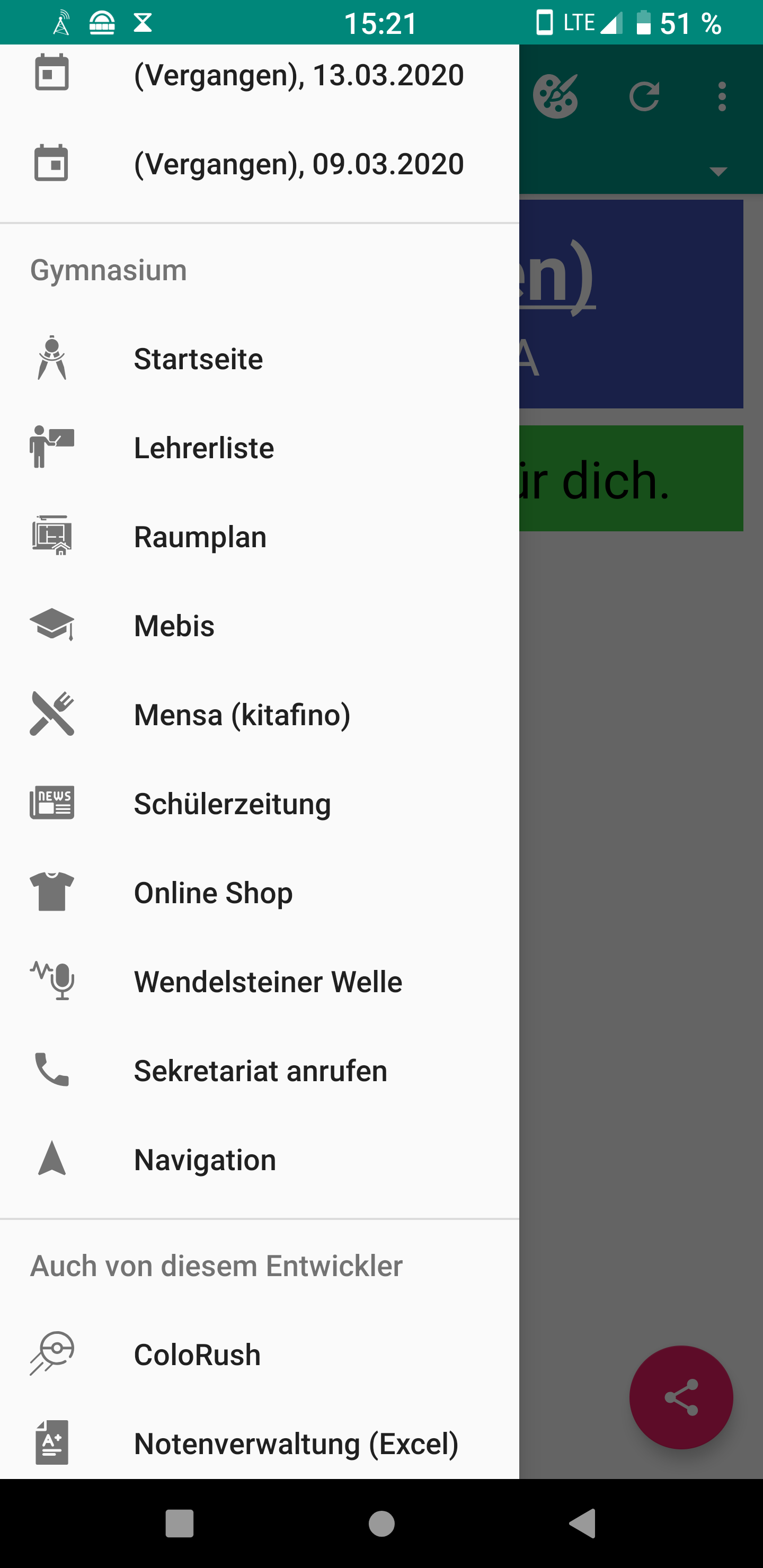Open the Startseite entry
Screen dimensions: 763x1568
(260, 359)
